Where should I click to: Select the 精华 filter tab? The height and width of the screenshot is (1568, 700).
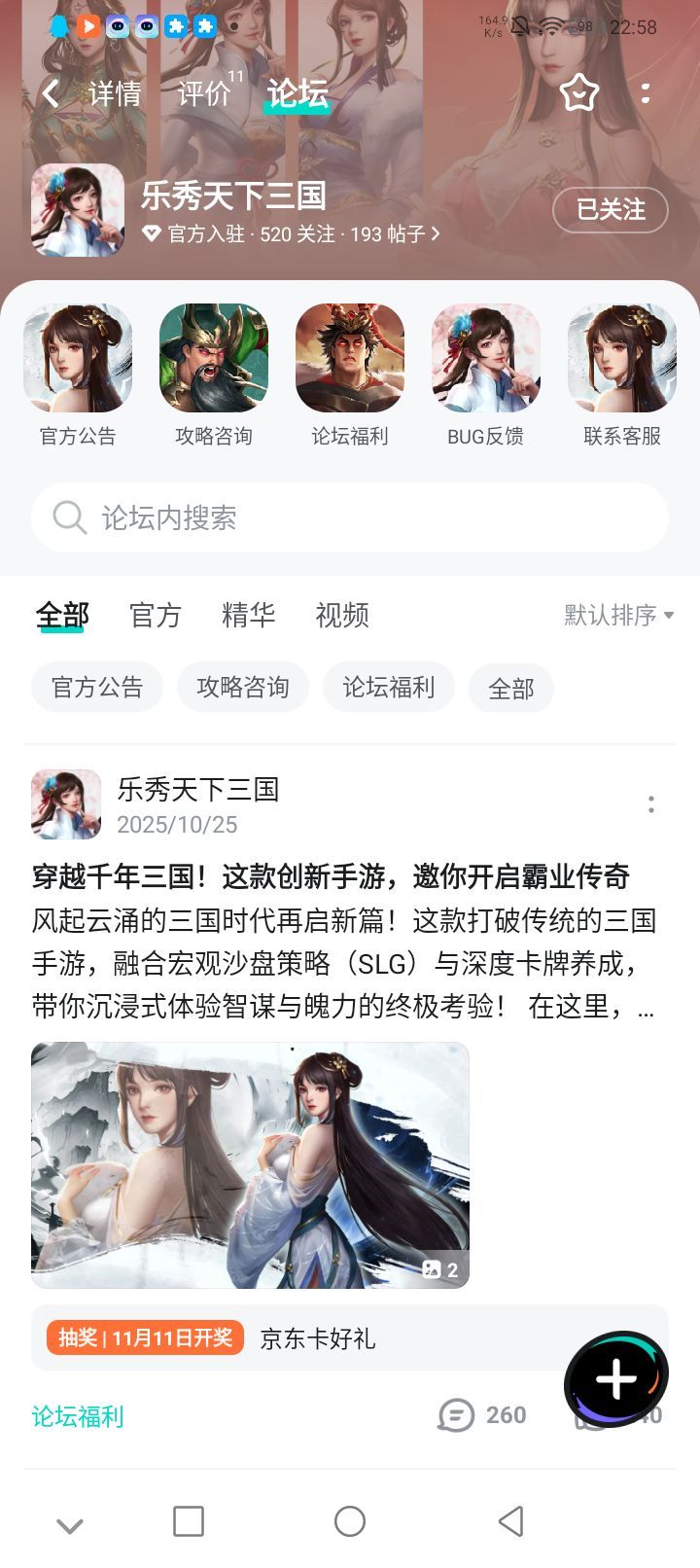point(249,615)
